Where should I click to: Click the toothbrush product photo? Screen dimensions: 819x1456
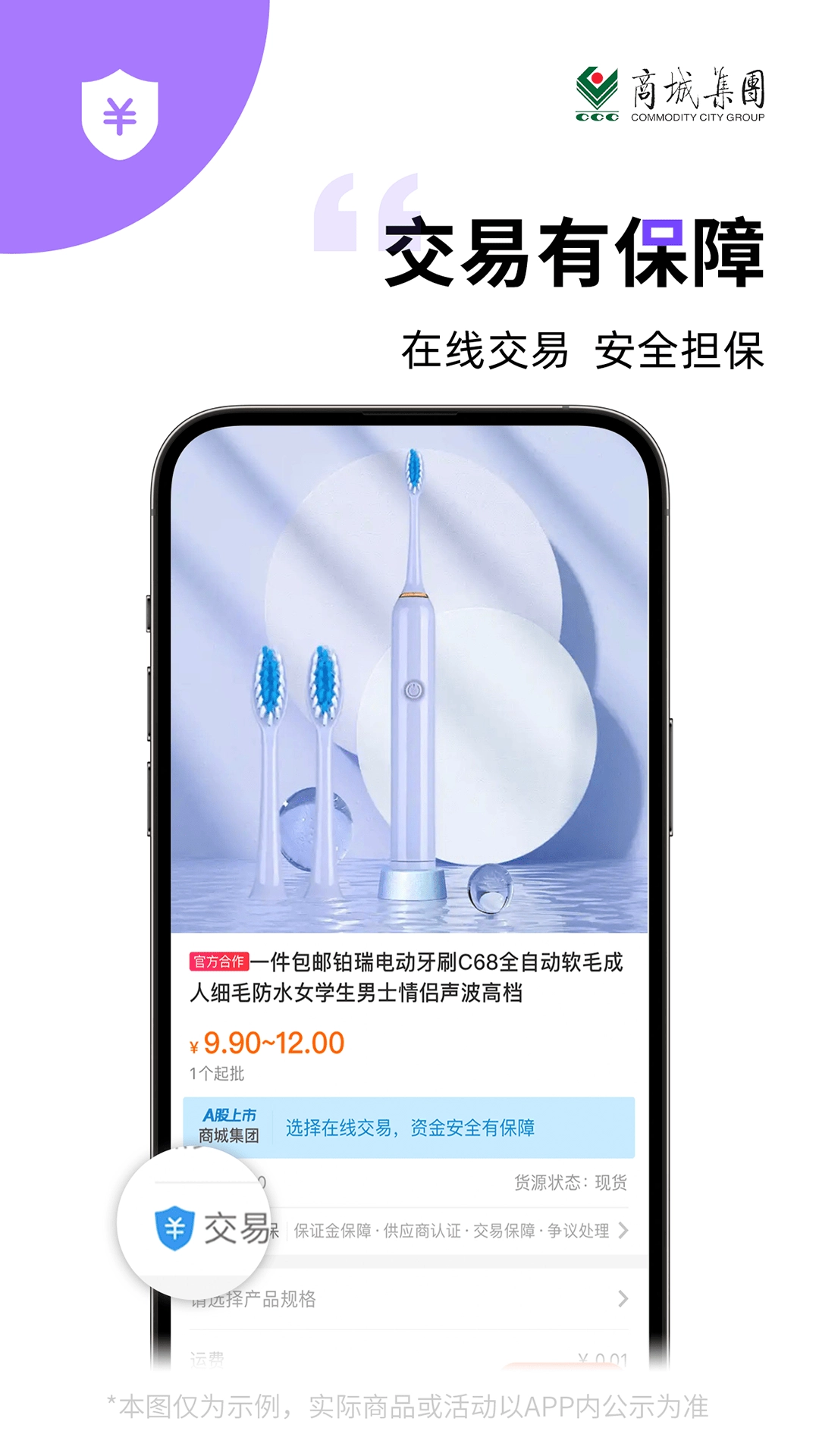point(413,682)
